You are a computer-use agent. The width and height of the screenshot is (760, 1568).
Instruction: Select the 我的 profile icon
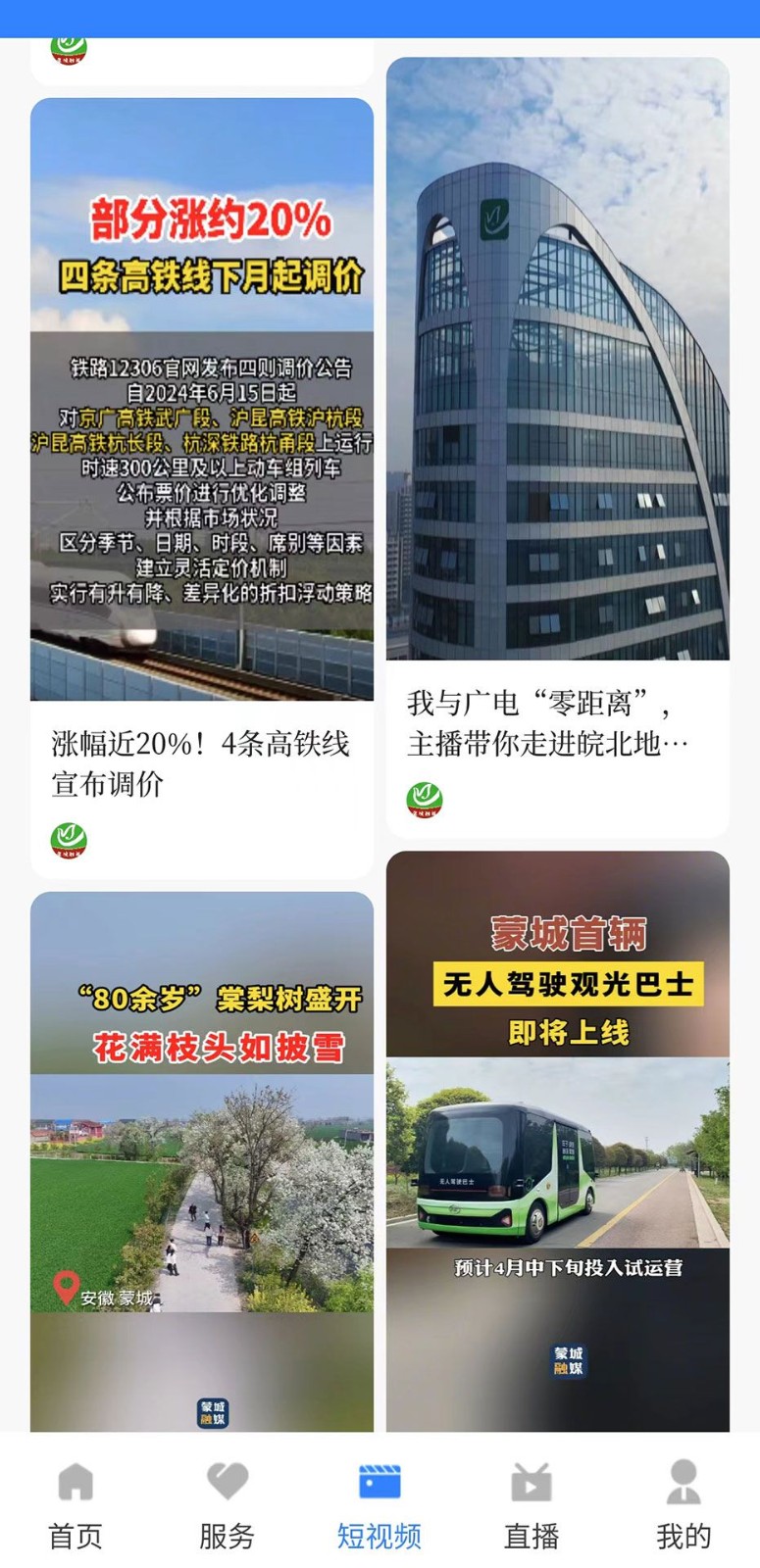click(x=684, y=1484)
